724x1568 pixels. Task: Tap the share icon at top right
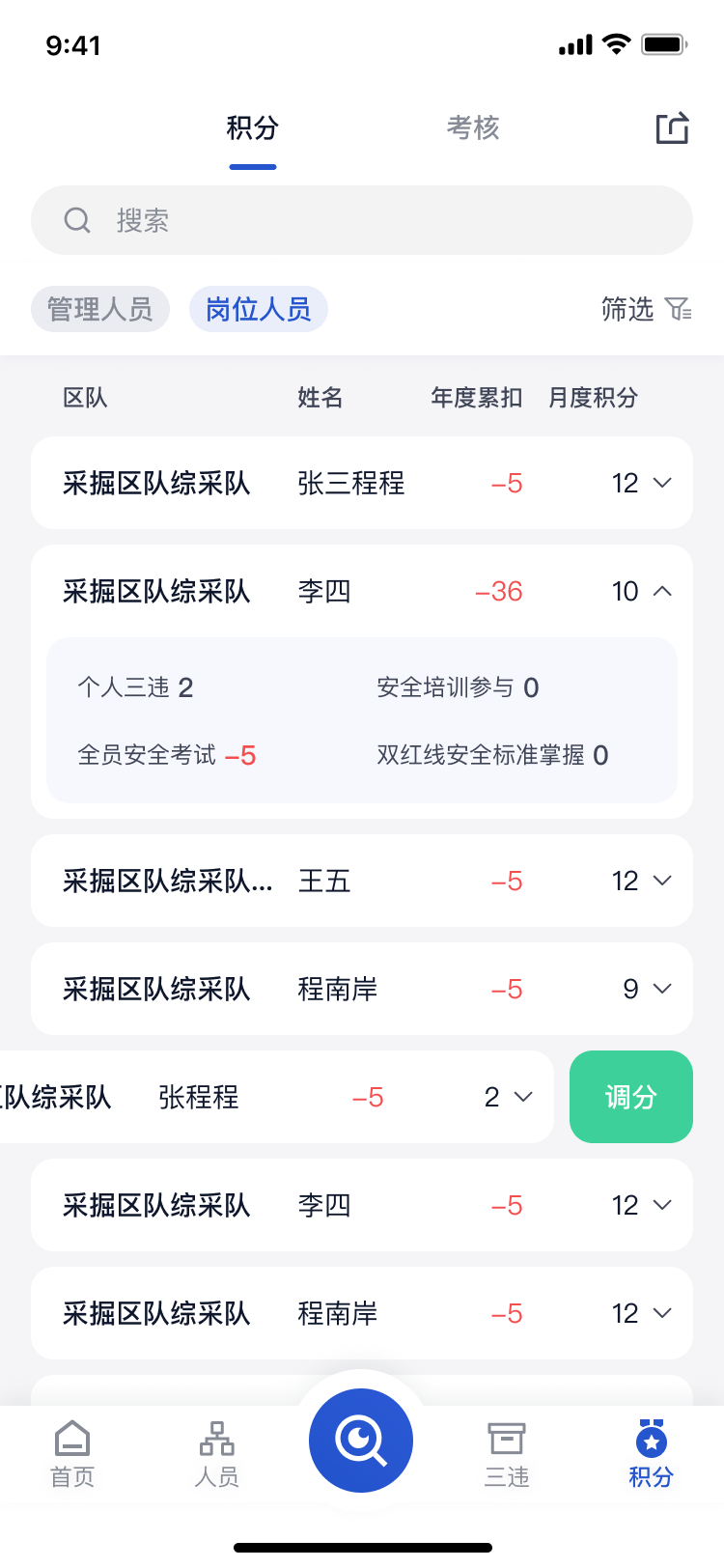coord(672,127)
